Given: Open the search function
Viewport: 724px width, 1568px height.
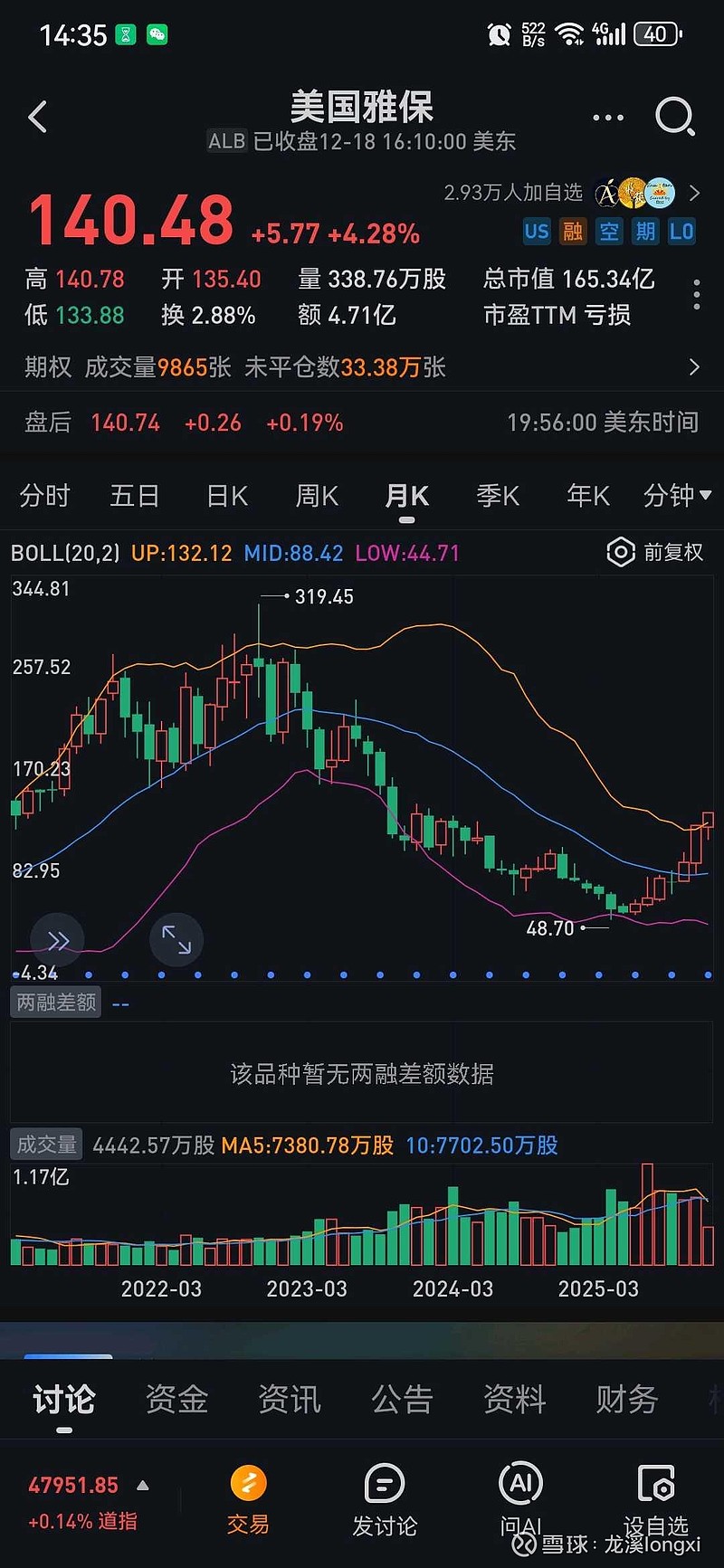Looking at the screenshot, I should click(x=675, y=117).
